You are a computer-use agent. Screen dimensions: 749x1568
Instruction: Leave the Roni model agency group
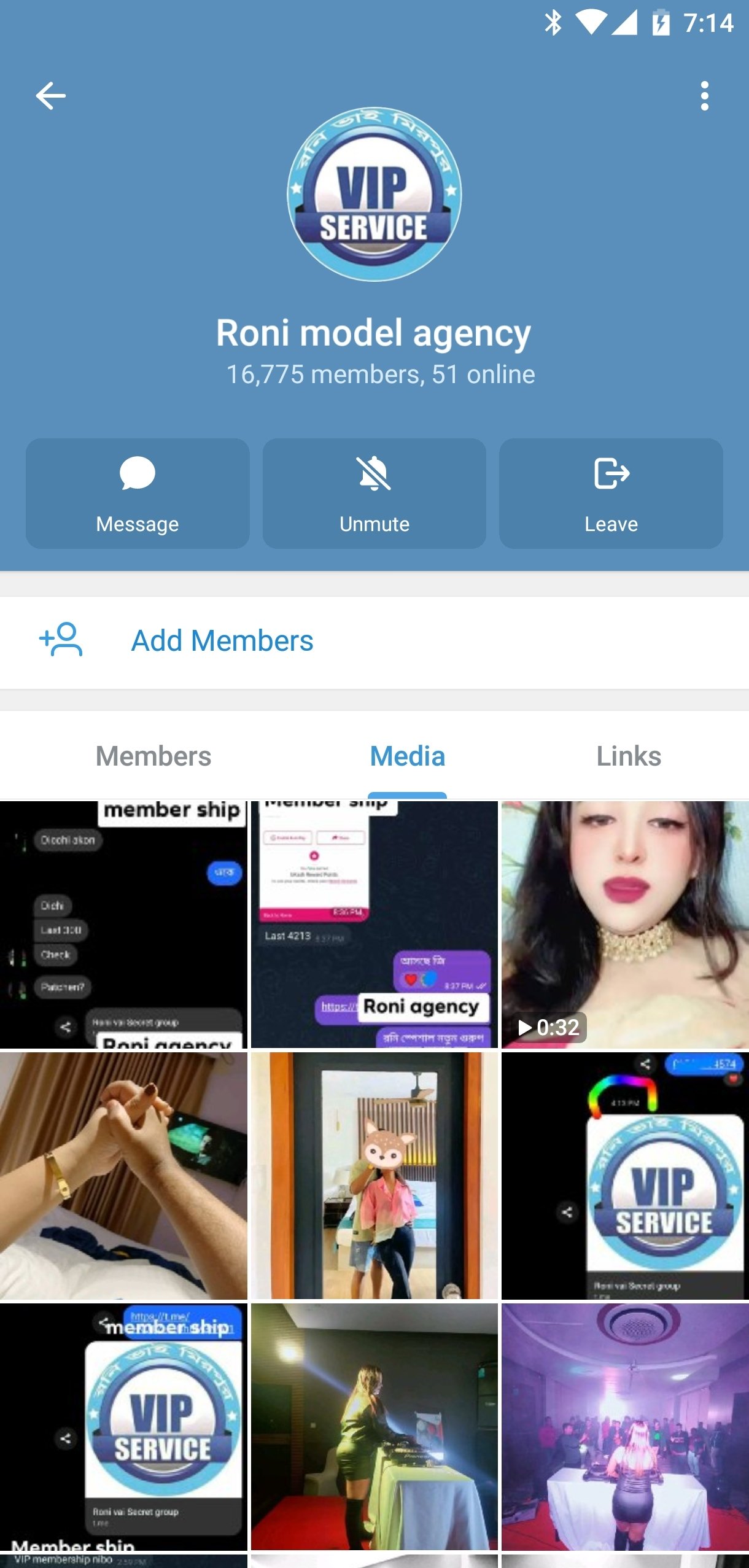coord(610,494)
